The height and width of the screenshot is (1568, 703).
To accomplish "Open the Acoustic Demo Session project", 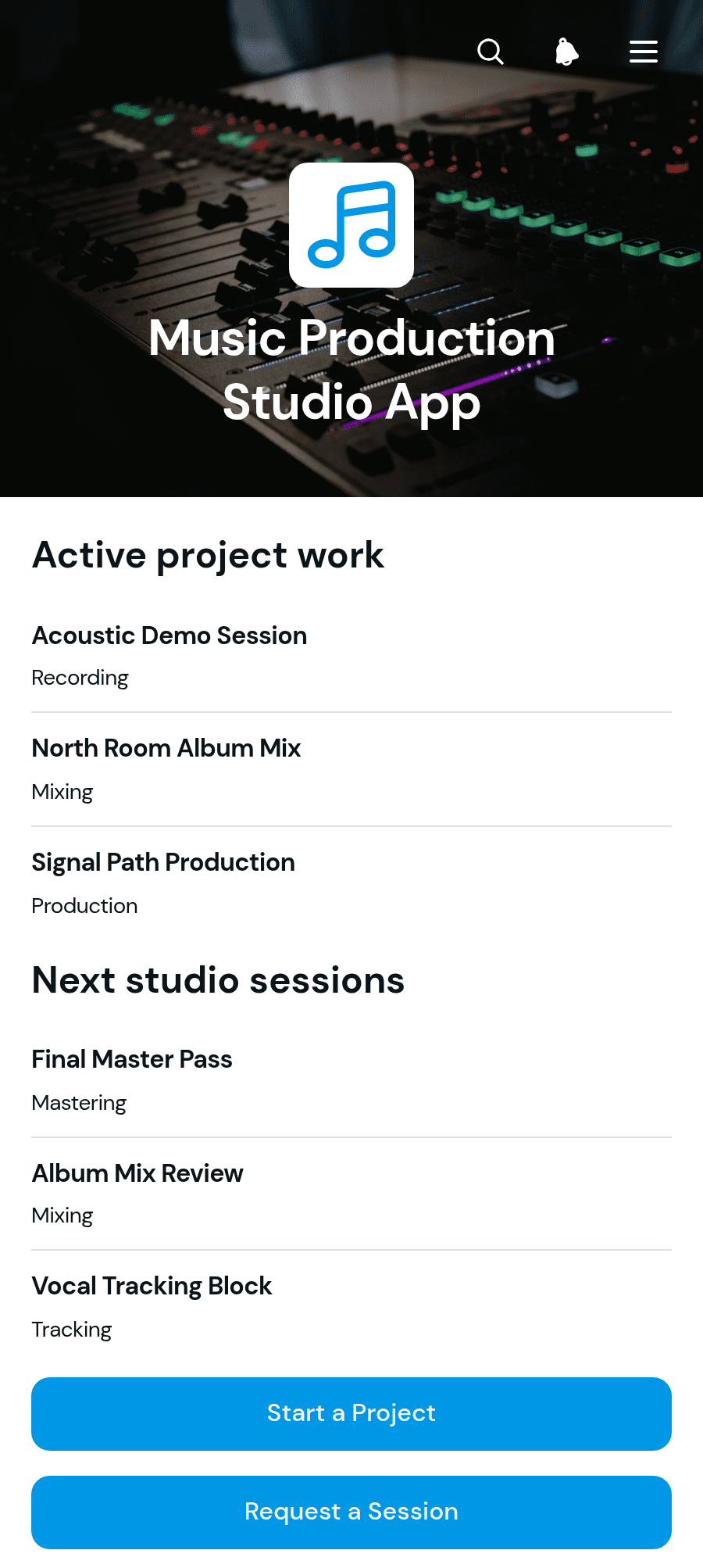I will tap(351, 656).
